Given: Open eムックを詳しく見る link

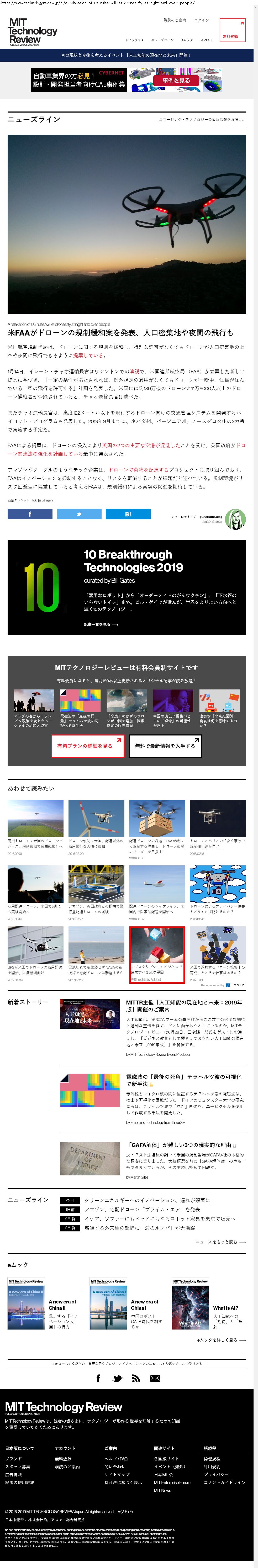Looking at the screenshot, I should [221, 1340].
